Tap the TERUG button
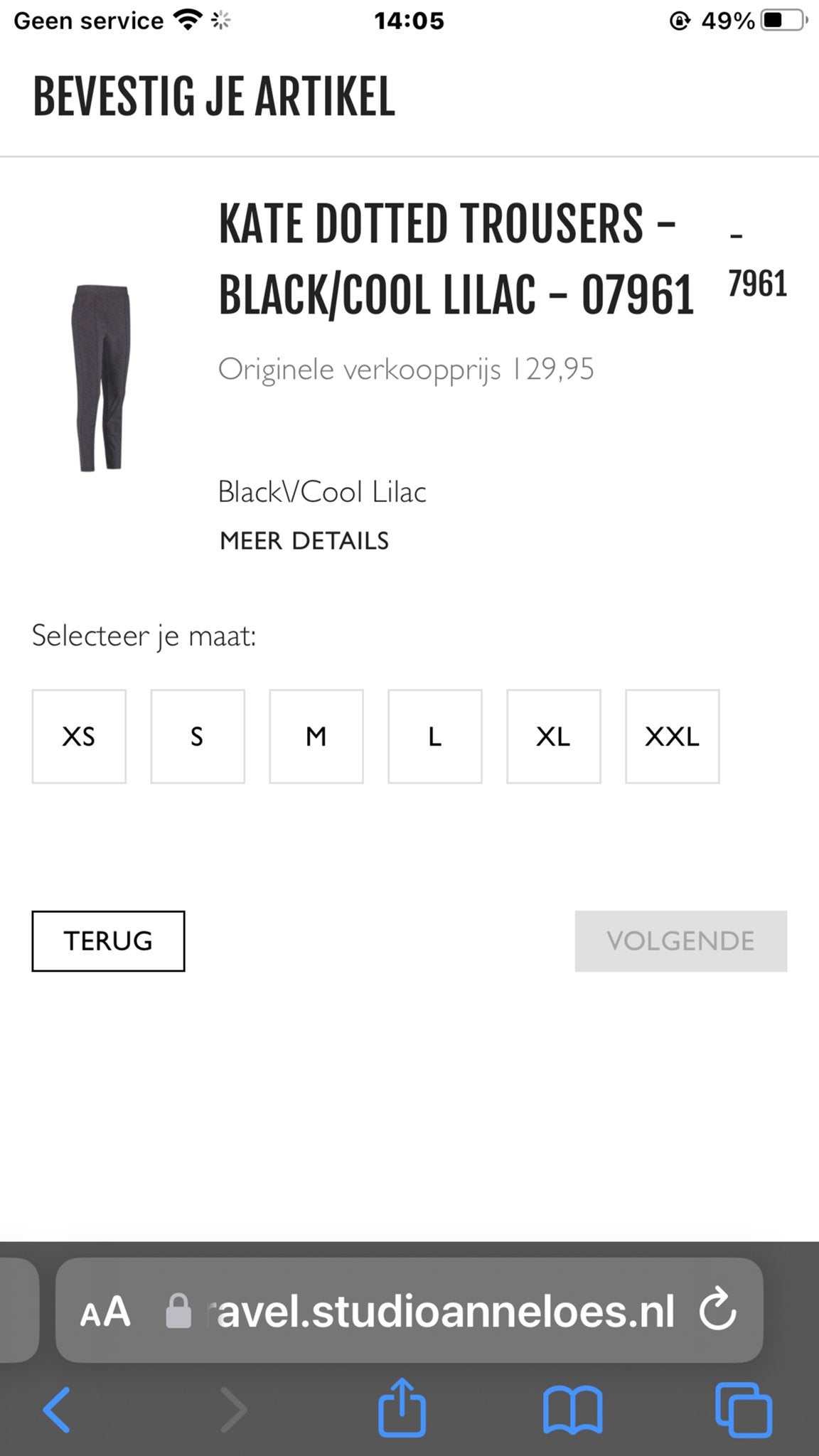The height and width of the screenshot is (1456, 819). (x=108, y=941)
